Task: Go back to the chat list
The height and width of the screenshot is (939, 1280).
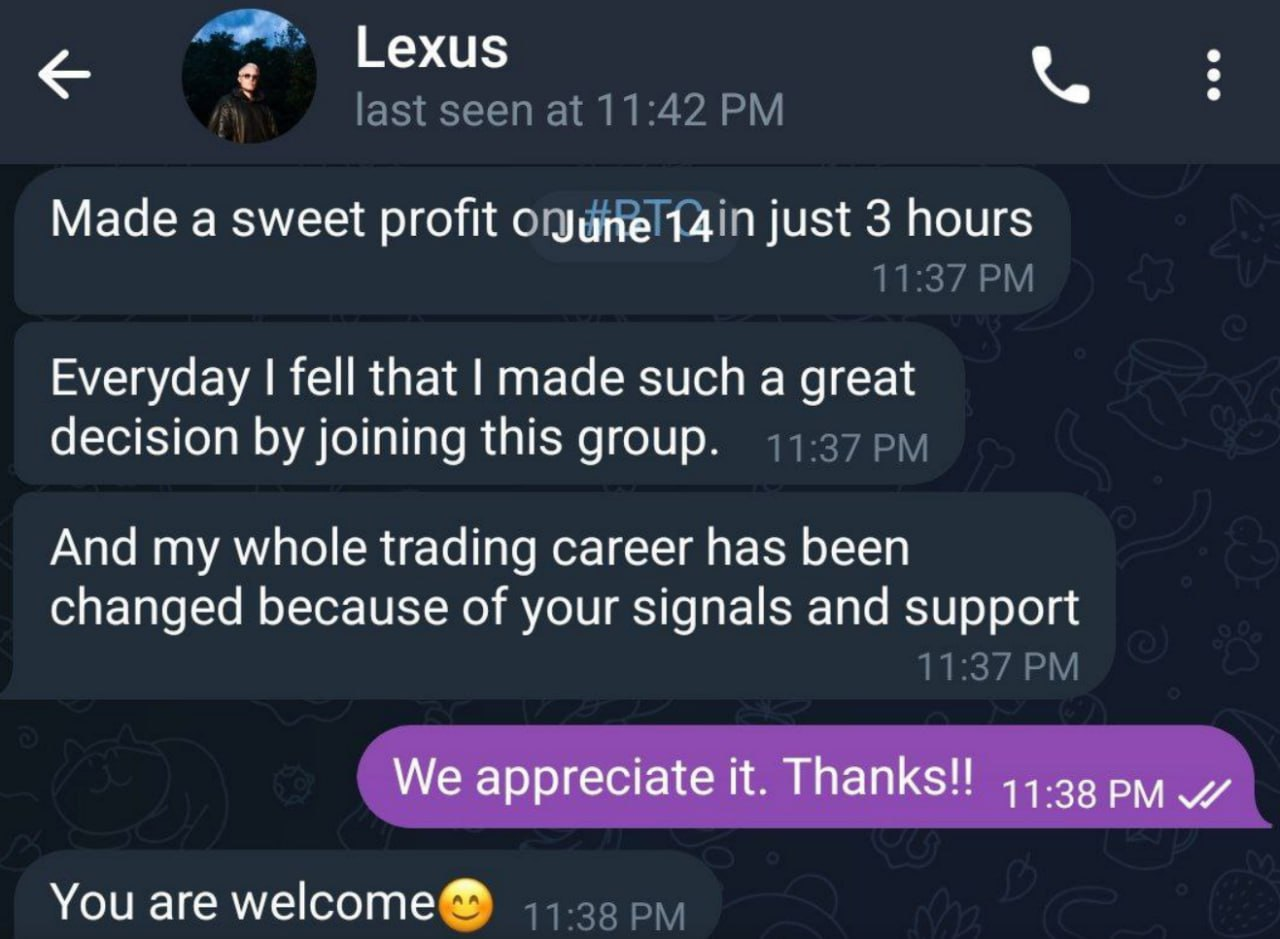Action: (x=64, y=77)
